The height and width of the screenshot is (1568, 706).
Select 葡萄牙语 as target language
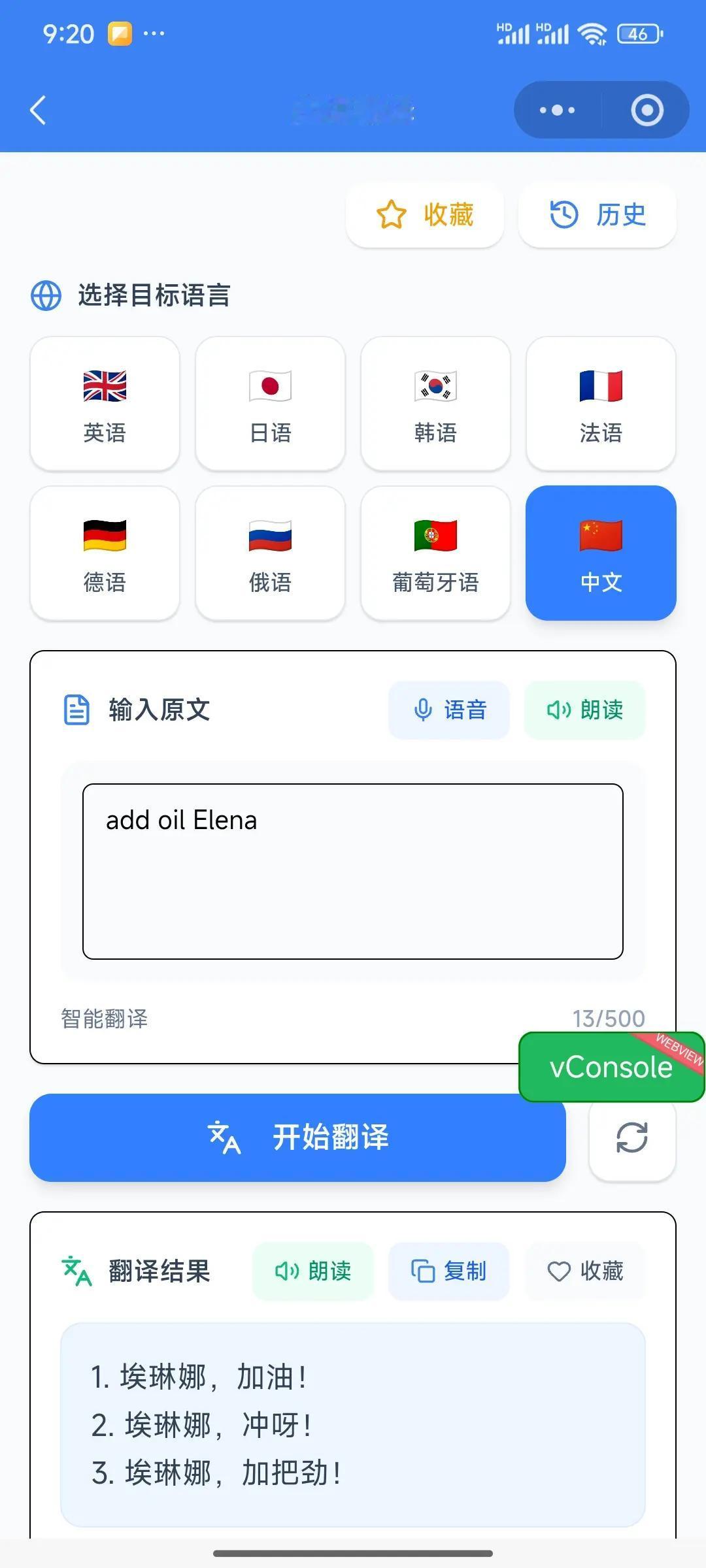click(x=435, y=553)
